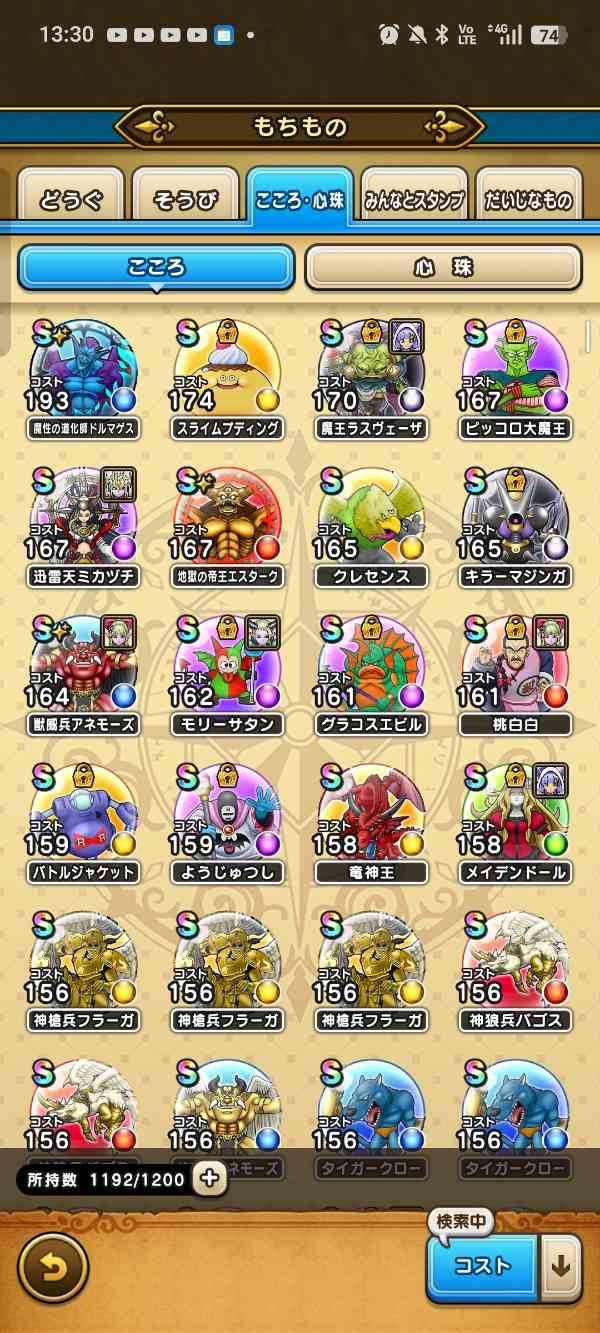
Task: Expand heart storage with plus button
Action: click(209, 1178)
